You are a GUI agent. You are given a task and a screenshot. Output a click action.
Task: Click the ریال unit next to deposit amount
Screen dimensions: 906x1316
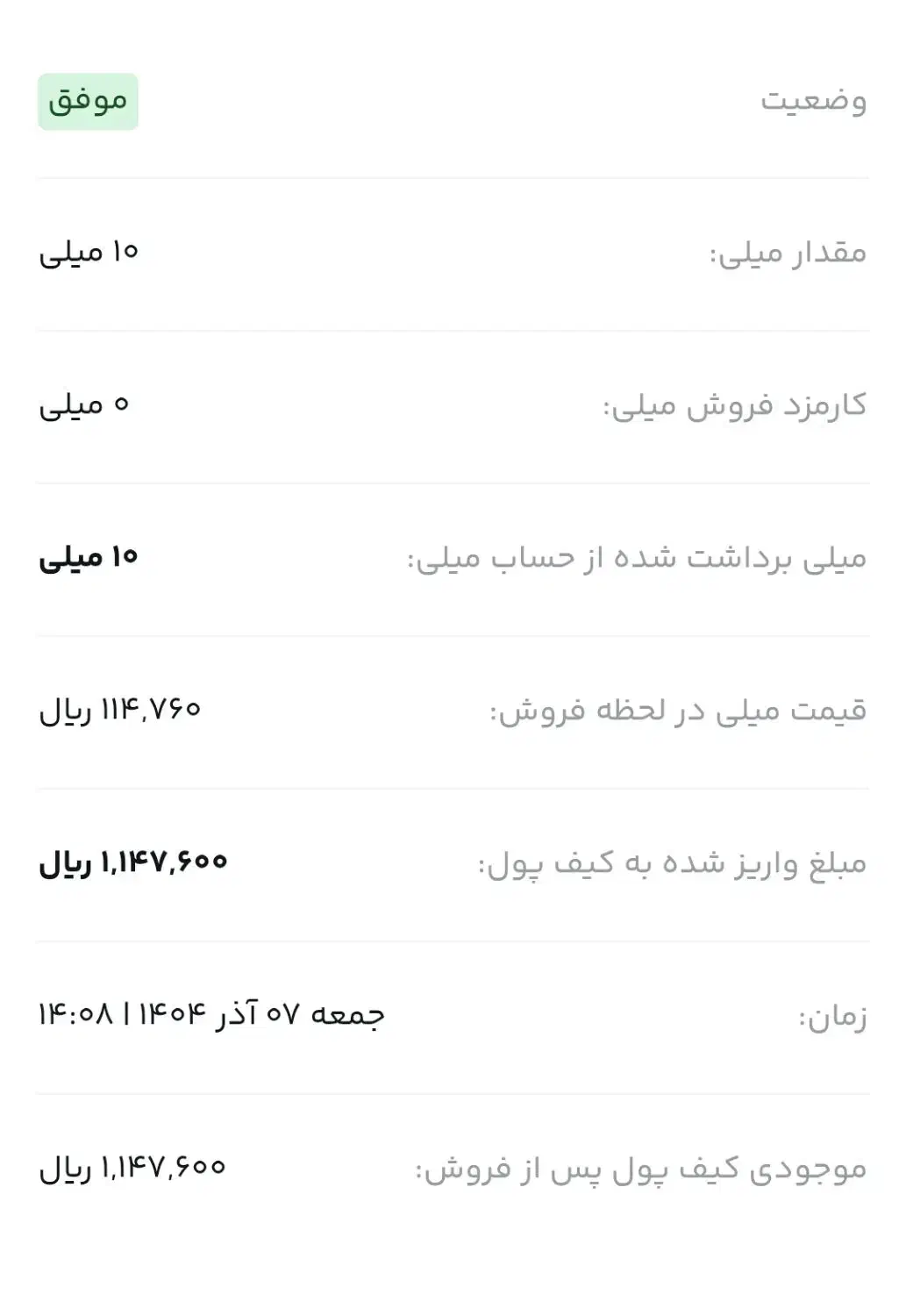pyautogui.click(x=63, y=862)
